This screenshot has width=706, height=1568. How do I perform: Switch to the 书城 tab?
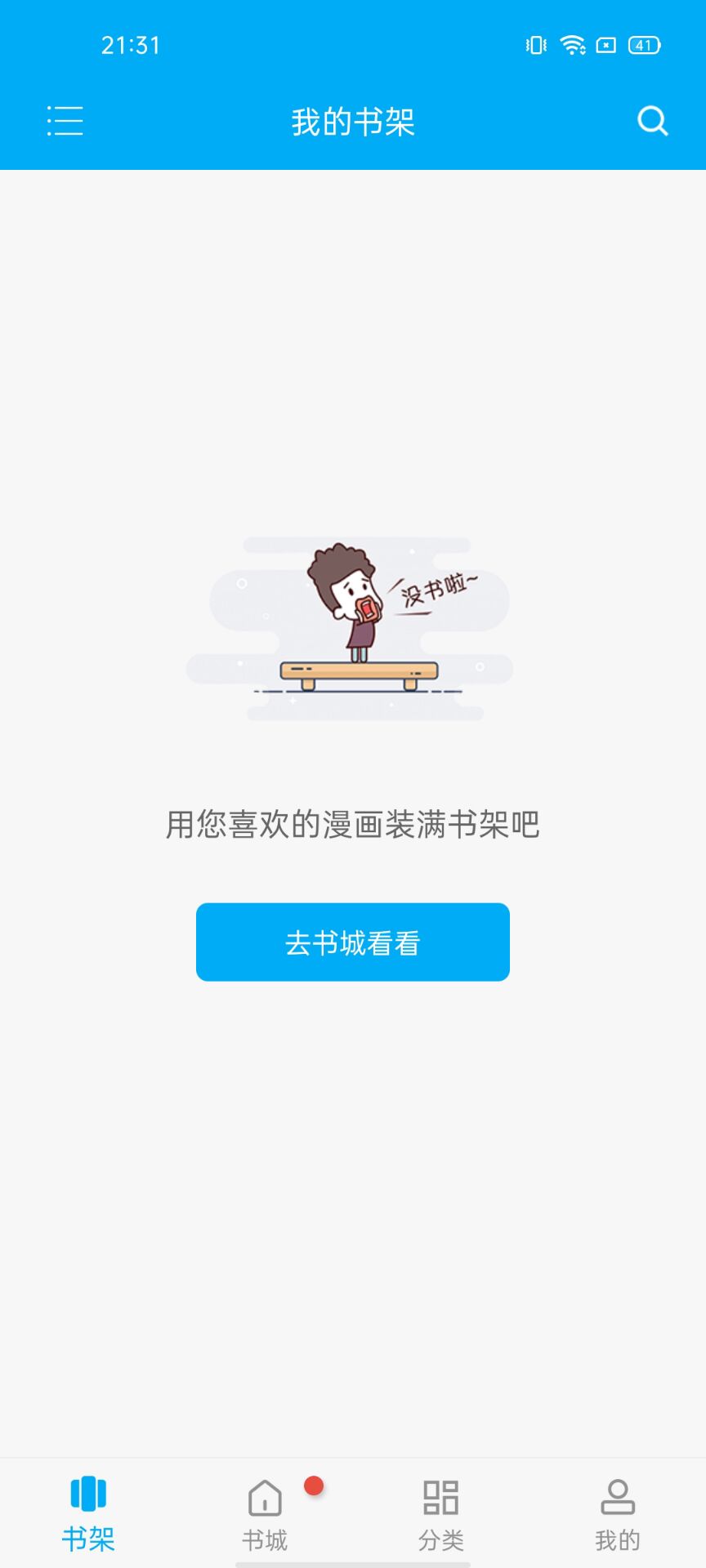click(x=265, y=1512)
